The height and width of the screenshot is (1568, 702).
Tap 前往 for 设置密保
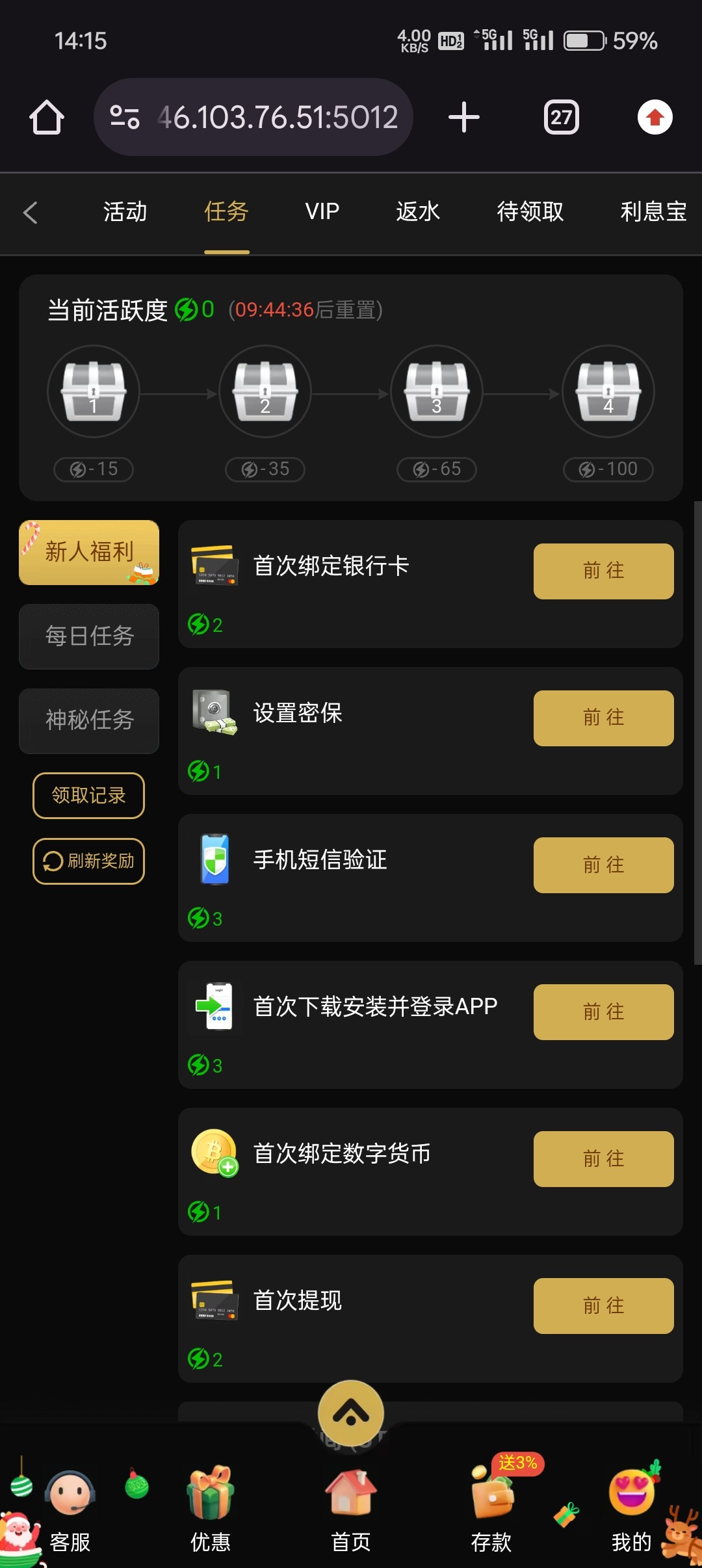[603, 718]
